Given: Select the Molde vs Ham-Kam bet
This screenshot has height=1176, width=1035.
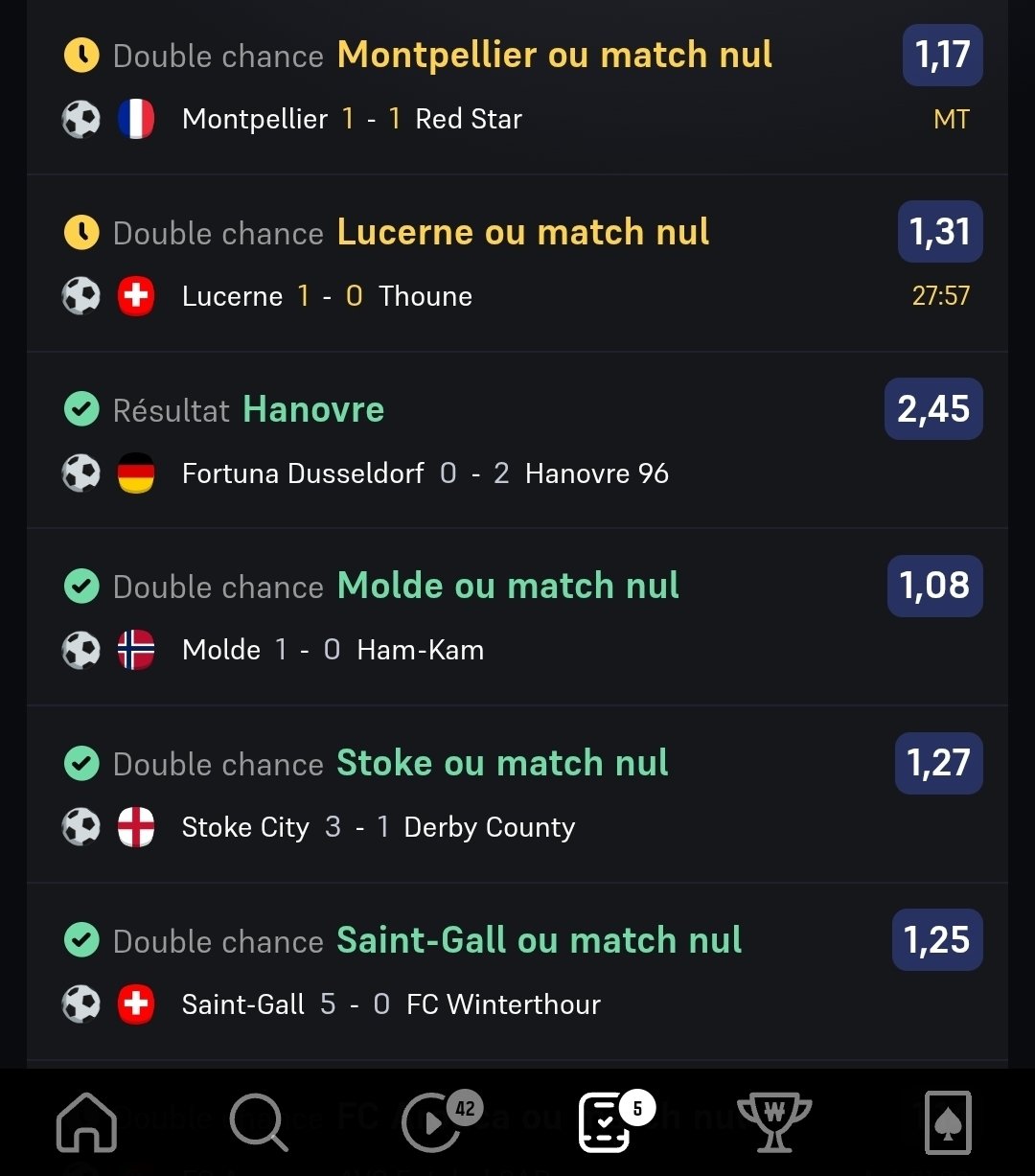Looking at the screenshot, I should [x=333, y=651].
